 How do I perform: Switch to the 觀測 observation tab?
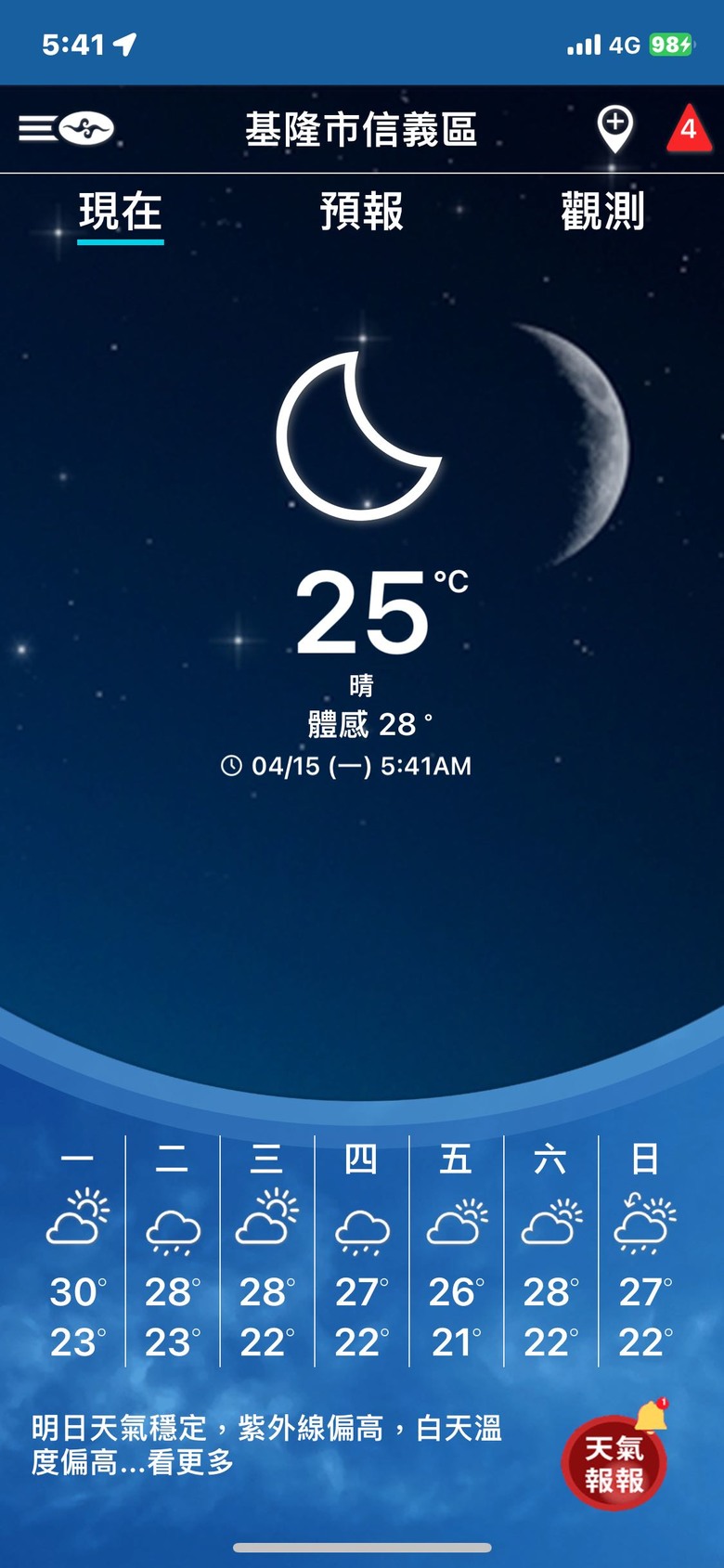(x=602, y=212)
